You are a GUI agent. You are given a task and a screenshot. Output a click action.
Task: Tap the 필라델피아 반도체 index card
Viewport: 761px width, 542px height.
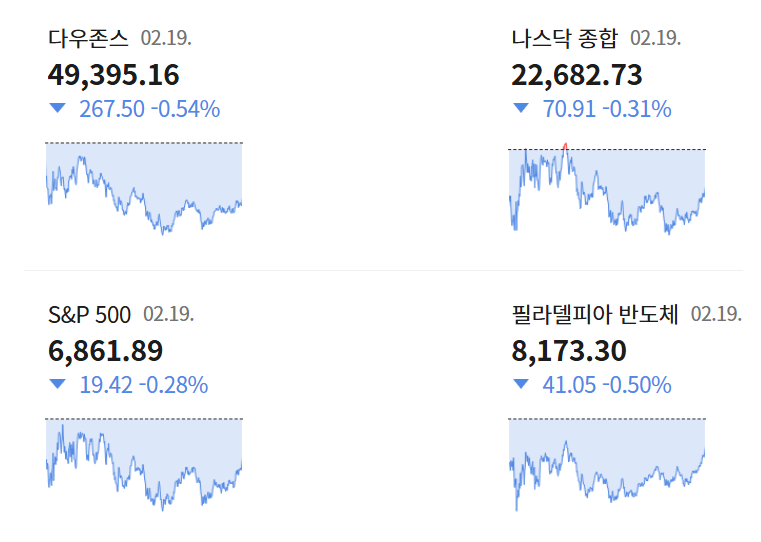pos(594,315)
